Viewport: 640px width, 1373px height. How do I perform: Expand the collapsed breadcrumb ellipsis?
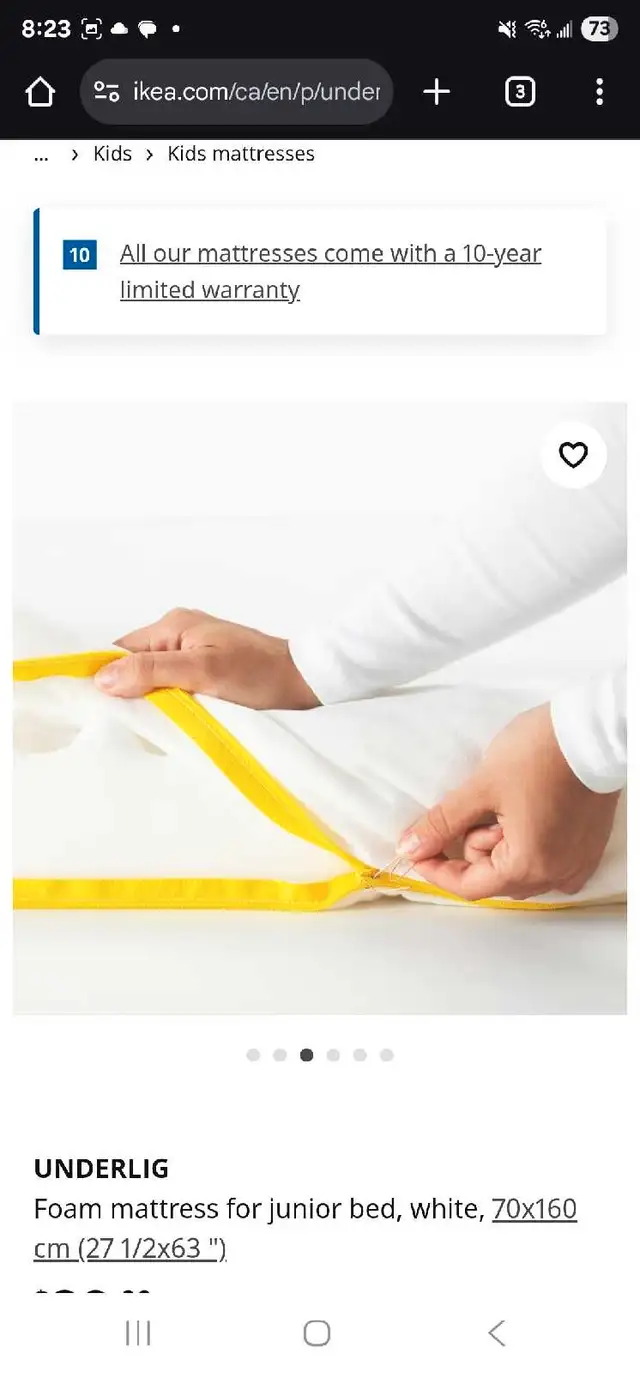tap(41, 155)
